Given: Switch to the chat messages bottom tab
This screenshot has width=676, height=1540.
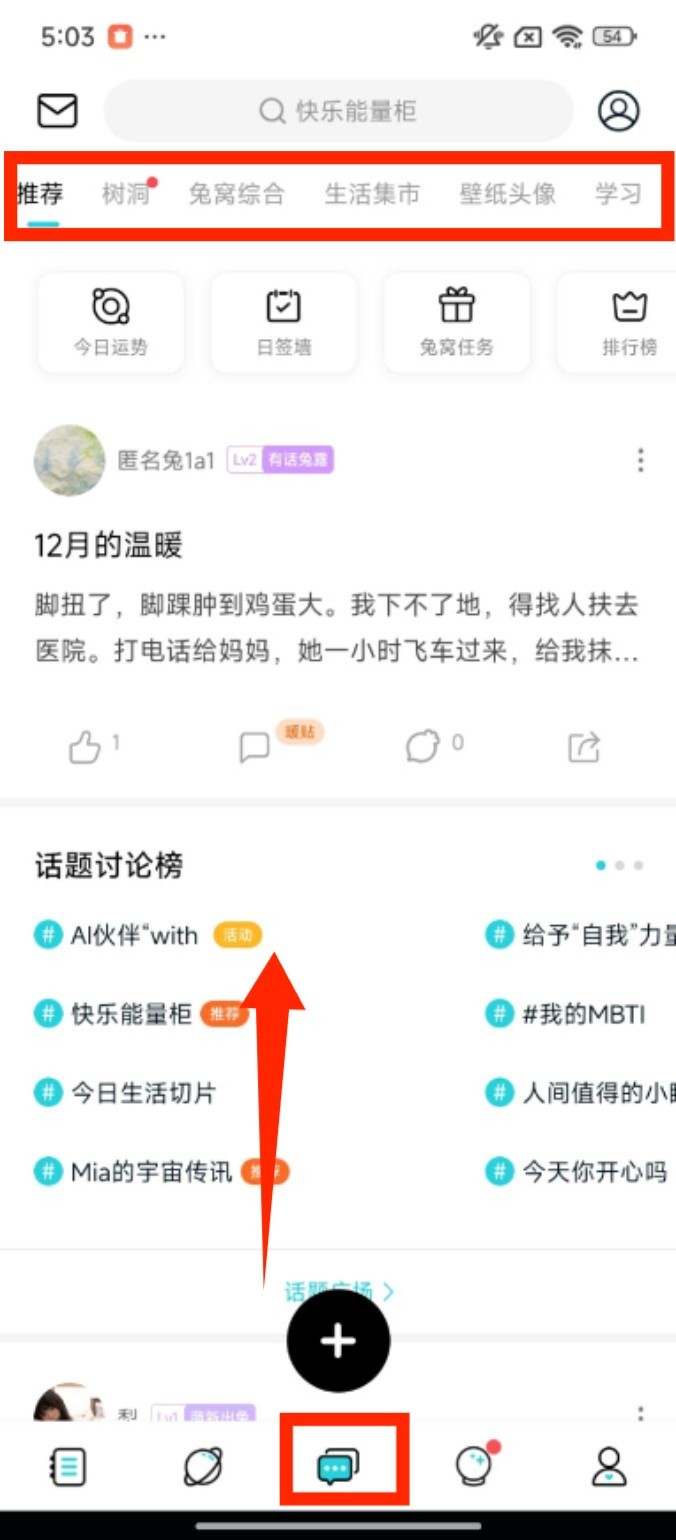Looking at the screenshot, I should pyautogui.click(x=338, y=1467).
